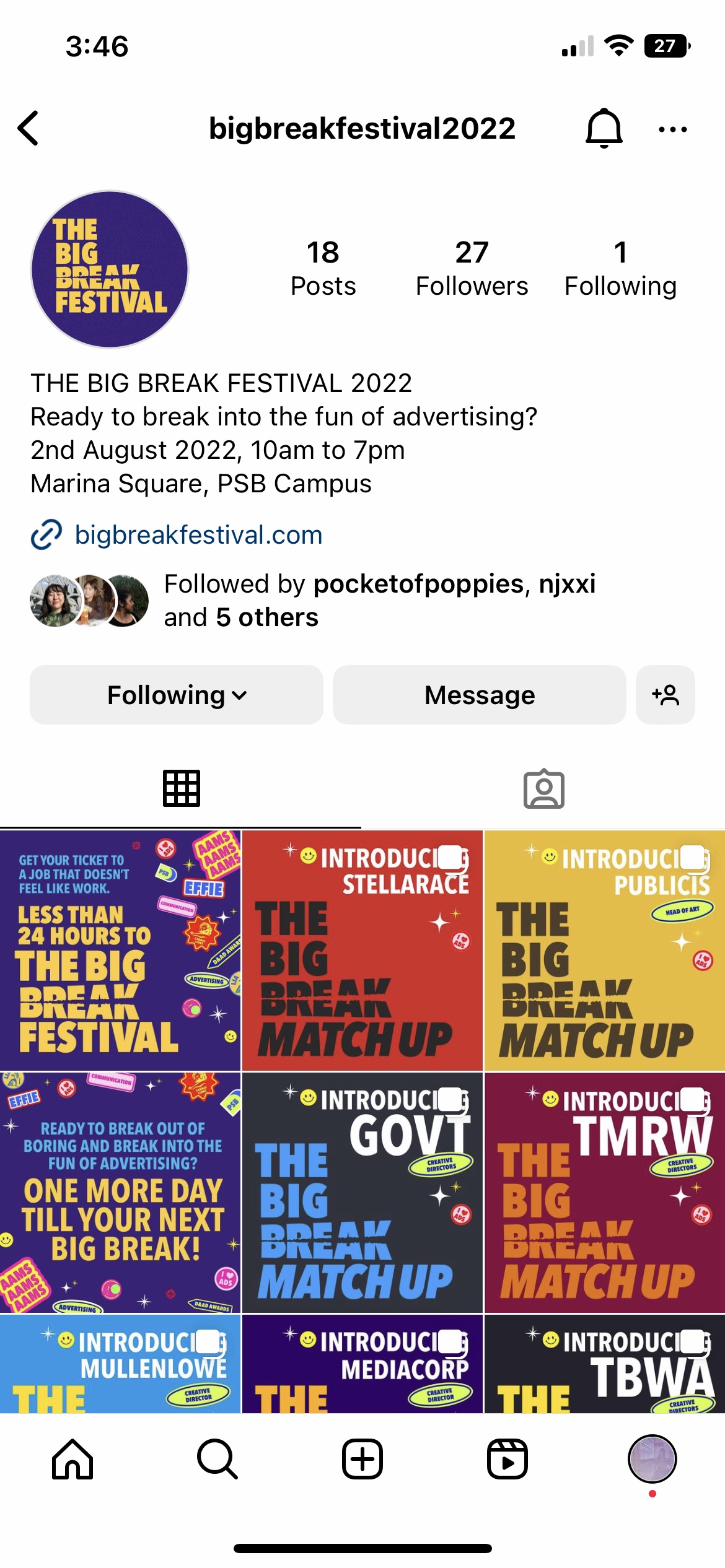Open the Stellarace Match Up post
Screen dimensions: 725x1568
point(362,951)
